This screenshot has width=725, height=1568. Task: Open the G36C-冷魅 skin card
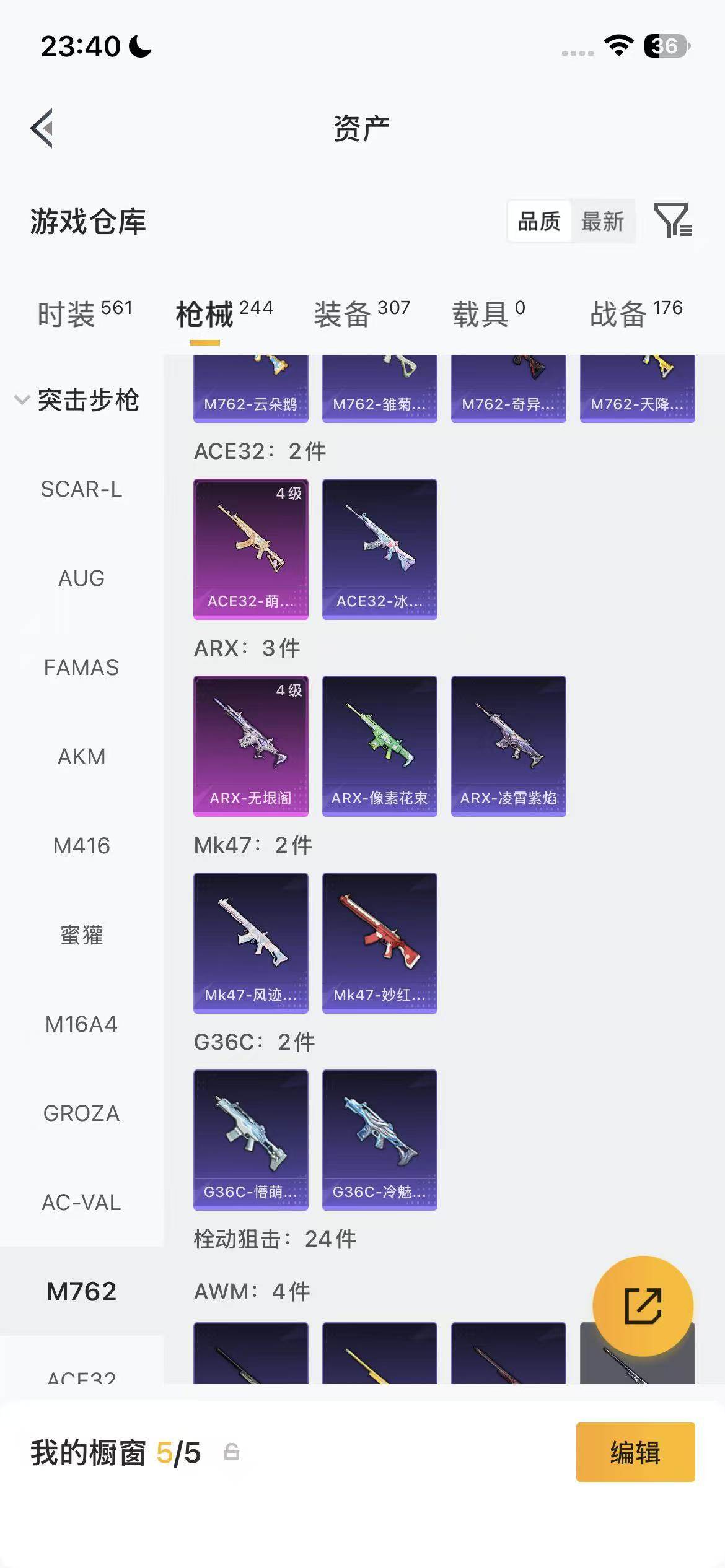(379, 1139)
